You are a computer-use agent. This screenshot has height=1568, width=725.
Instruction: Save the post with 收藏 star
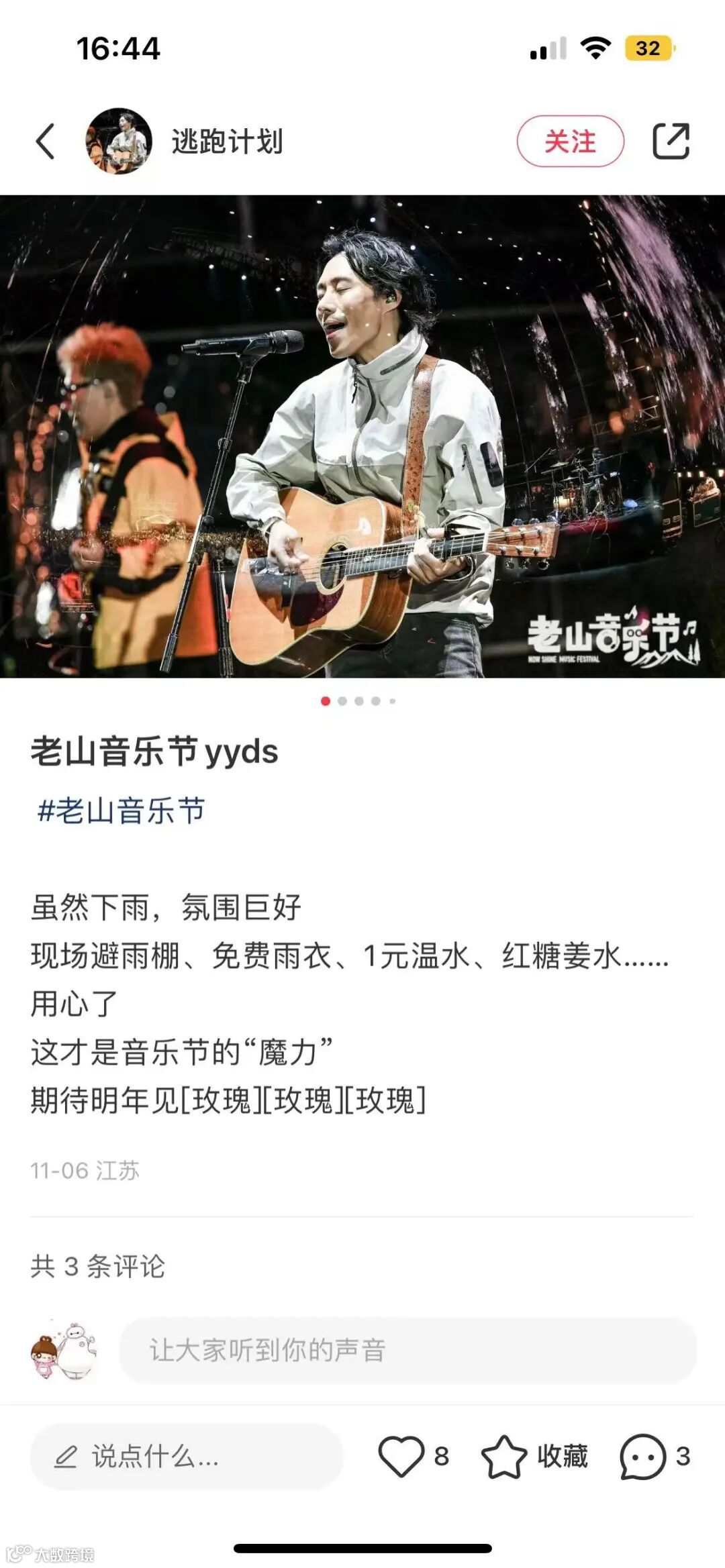505,1456
